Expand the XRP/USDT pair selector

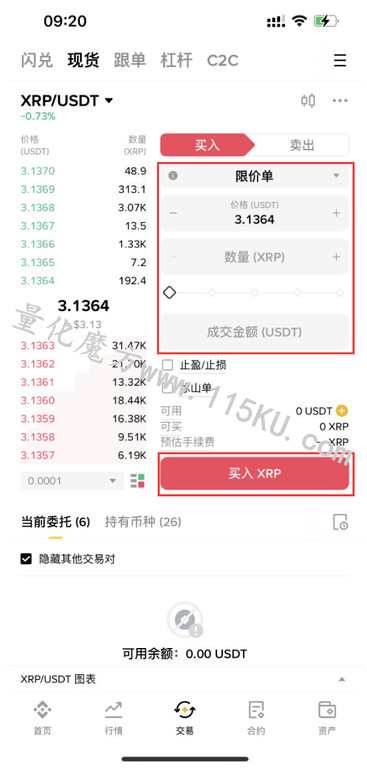[x=67, y=101]
